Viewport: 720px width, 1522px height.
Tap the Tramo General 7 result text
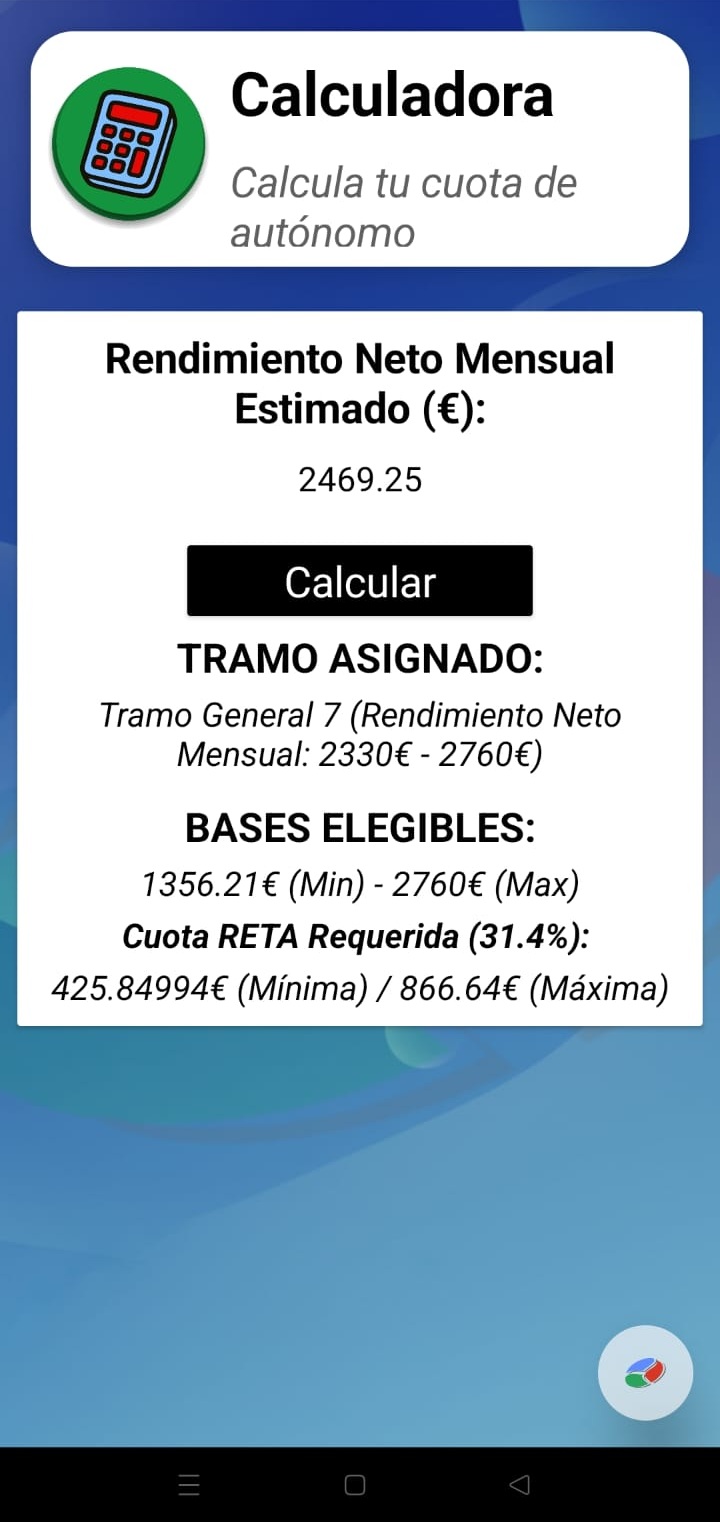(360, 734)
